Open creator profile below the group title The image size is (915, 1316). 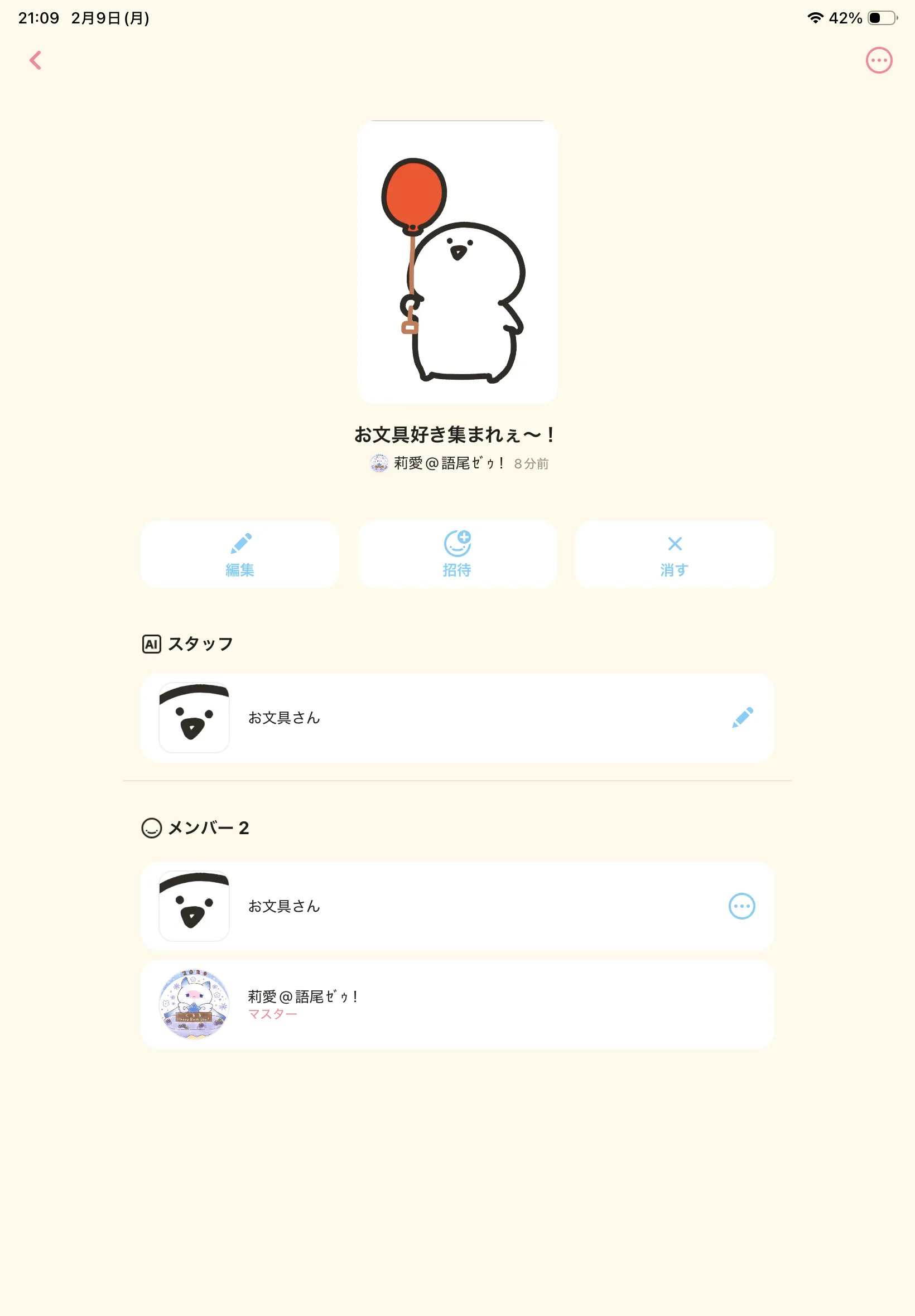(448, 463)
